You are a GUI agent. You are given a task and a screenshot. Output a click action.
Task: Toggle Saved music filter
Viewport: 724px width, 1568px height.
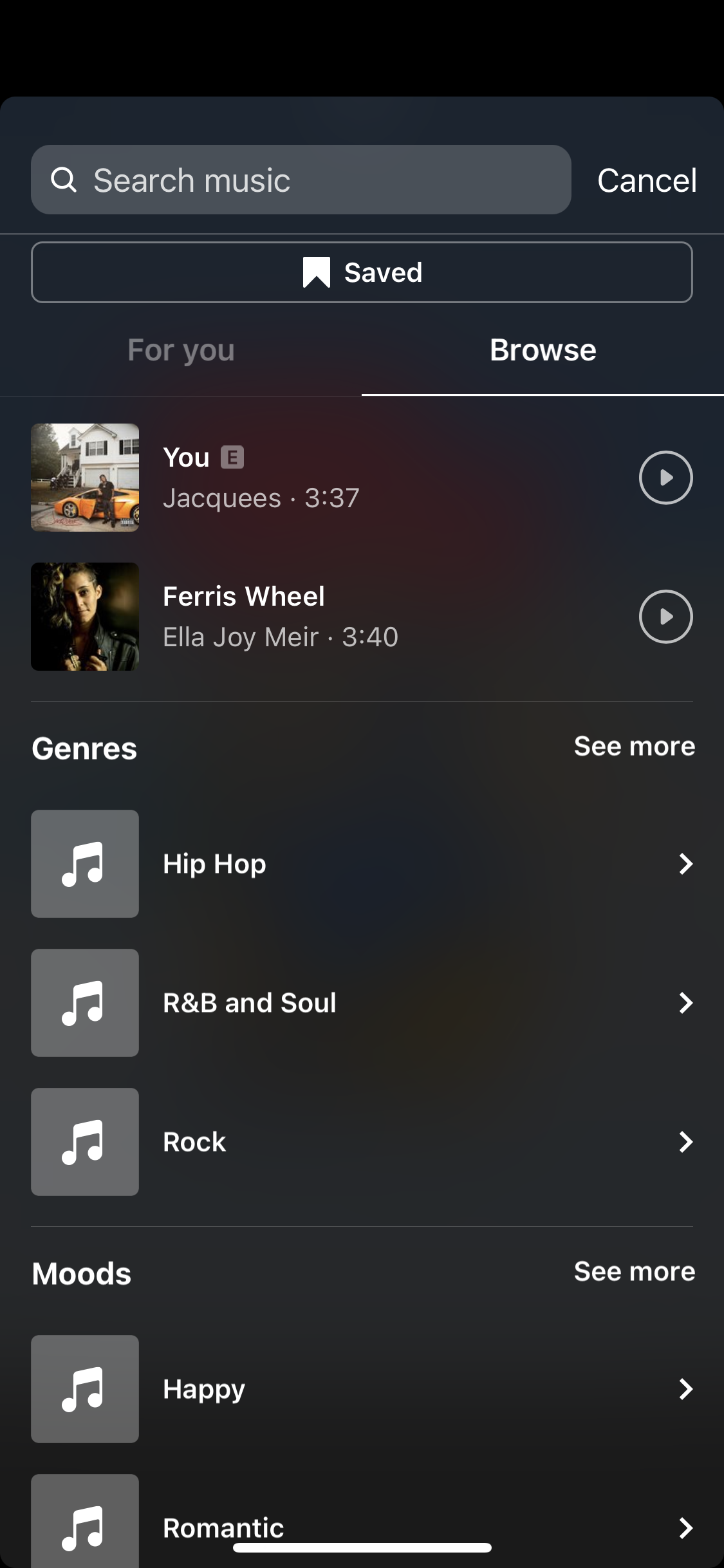coord(362,272)
